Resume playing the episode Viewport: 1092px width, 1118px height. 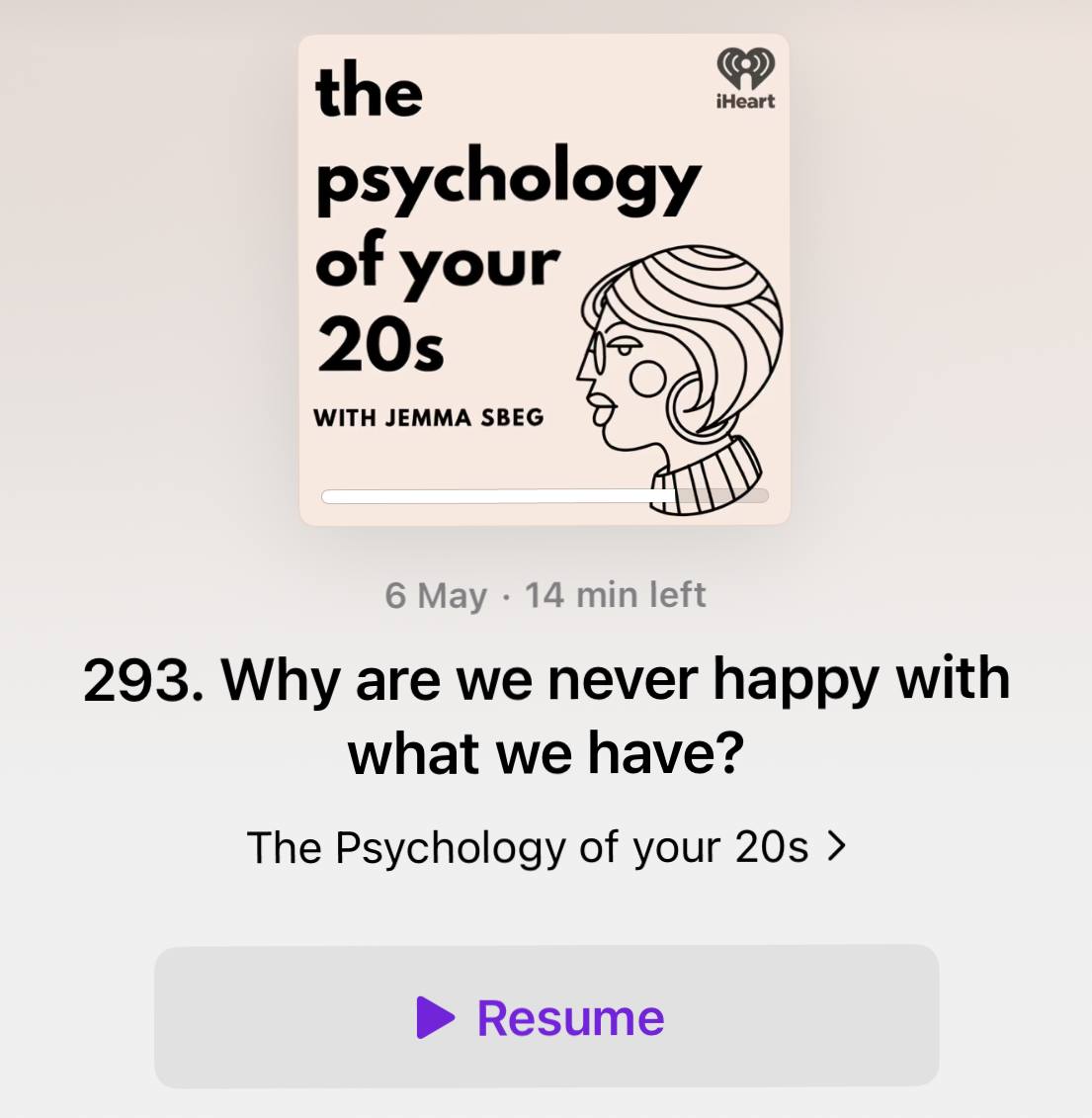click(x=546, y=1017)
